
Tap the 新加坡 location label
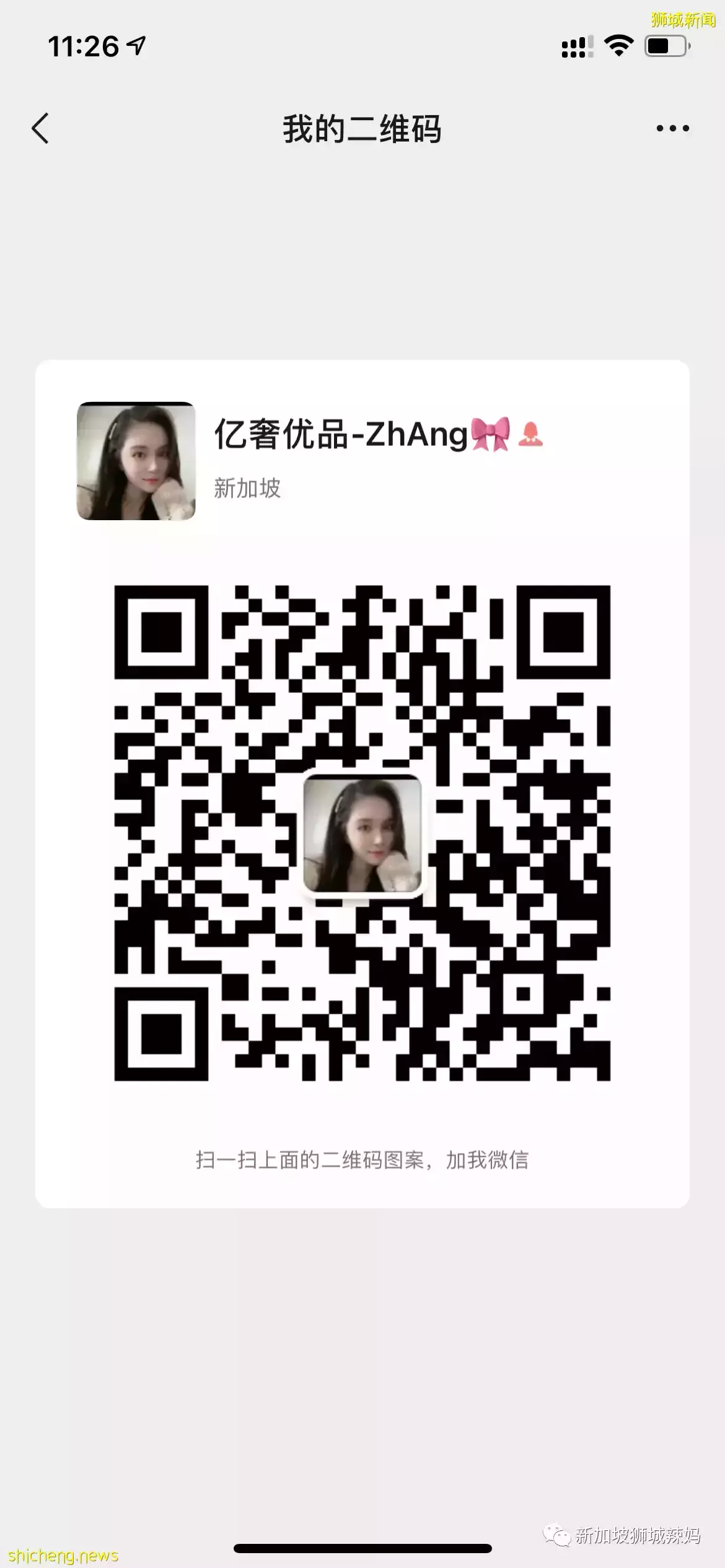[247, 489]
